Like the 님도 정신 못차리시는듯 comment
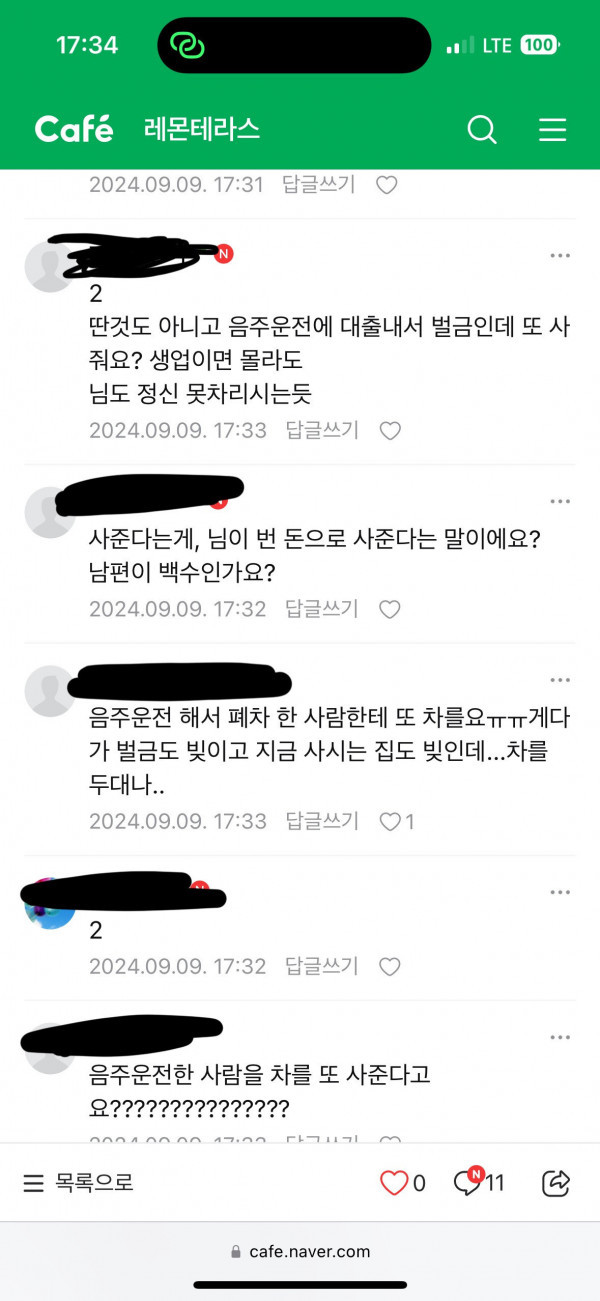This screenshot has width=600, height=1301. point(390,431)
